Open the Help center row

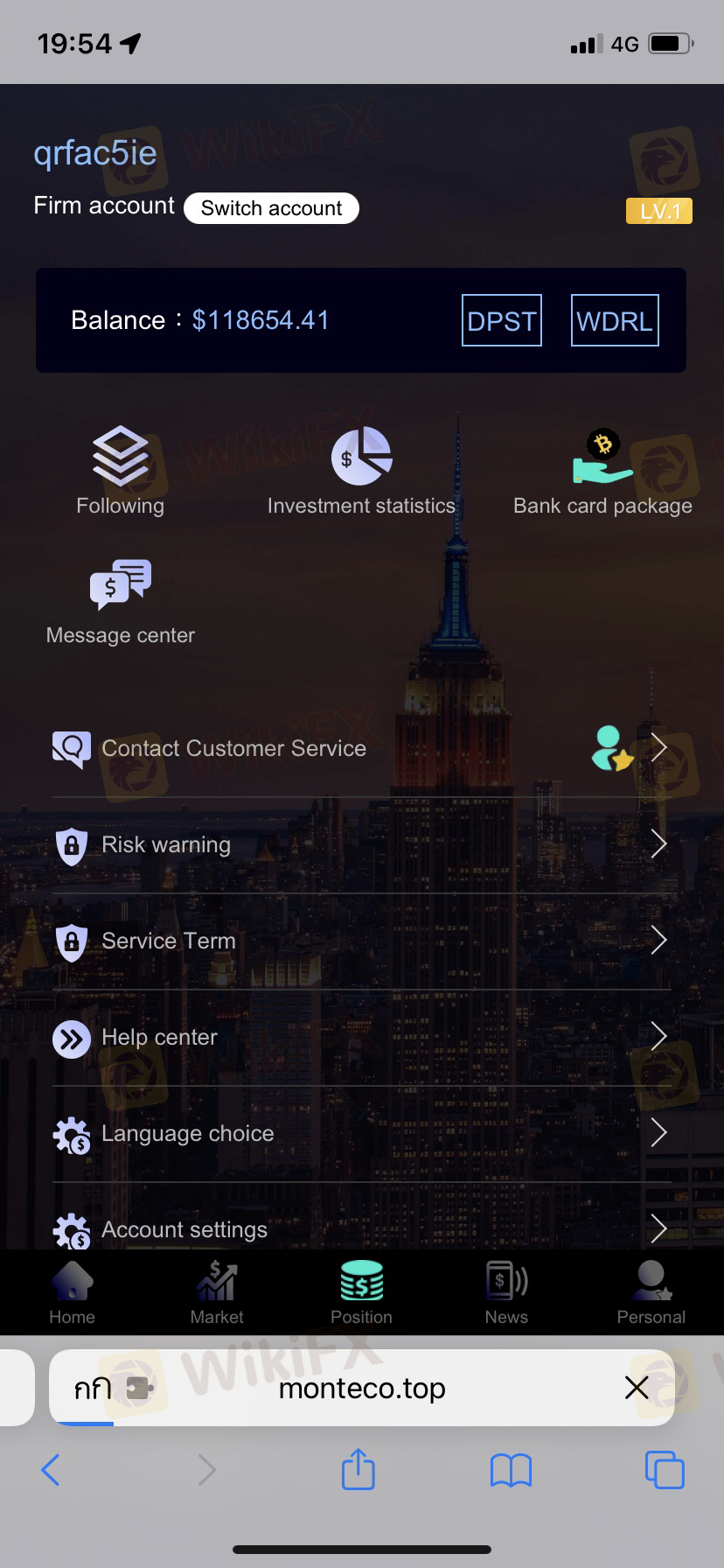pos(361,1038)
